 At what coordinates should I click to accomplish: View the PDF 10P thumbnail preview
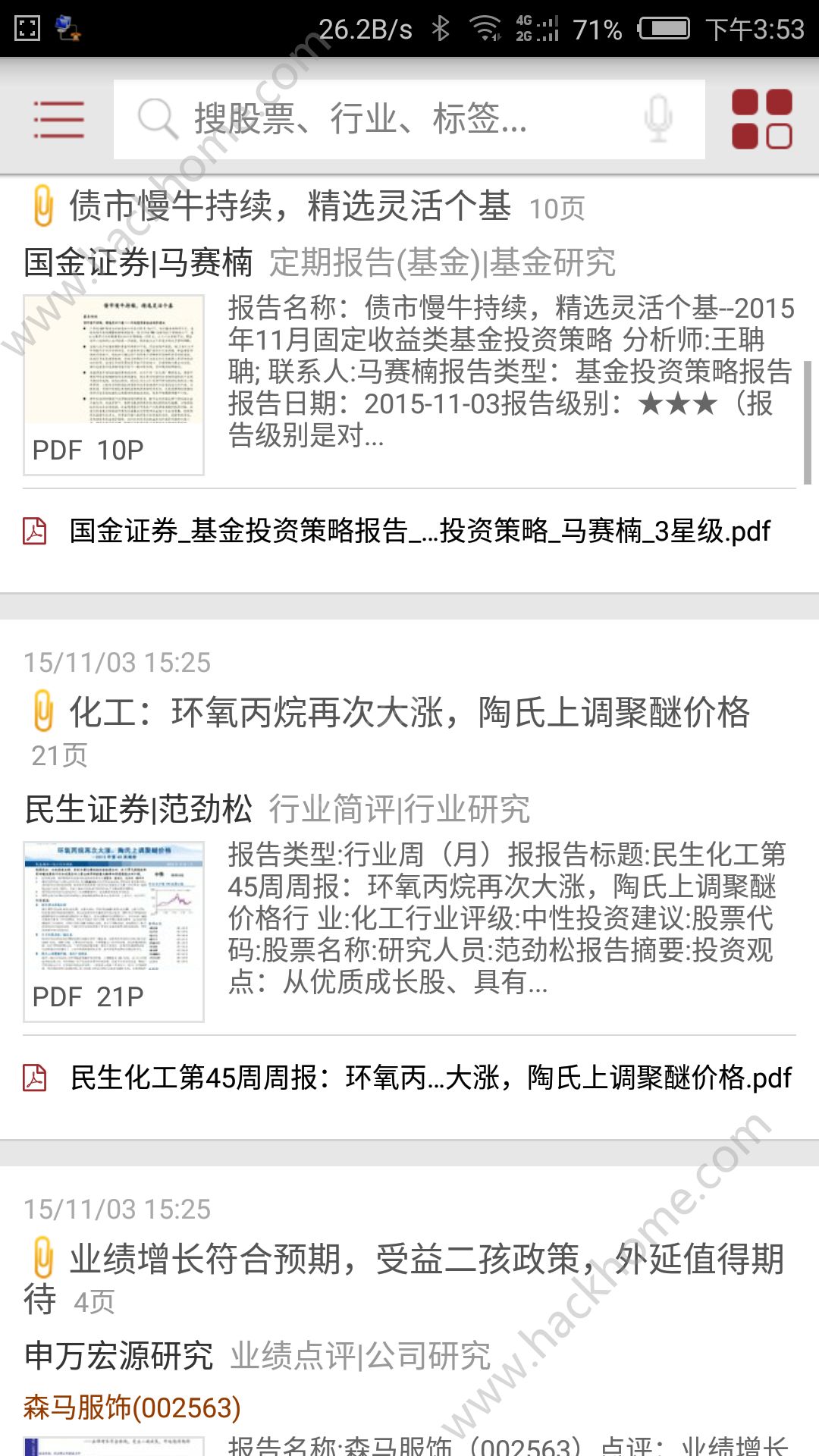click(x=114, y=384)
